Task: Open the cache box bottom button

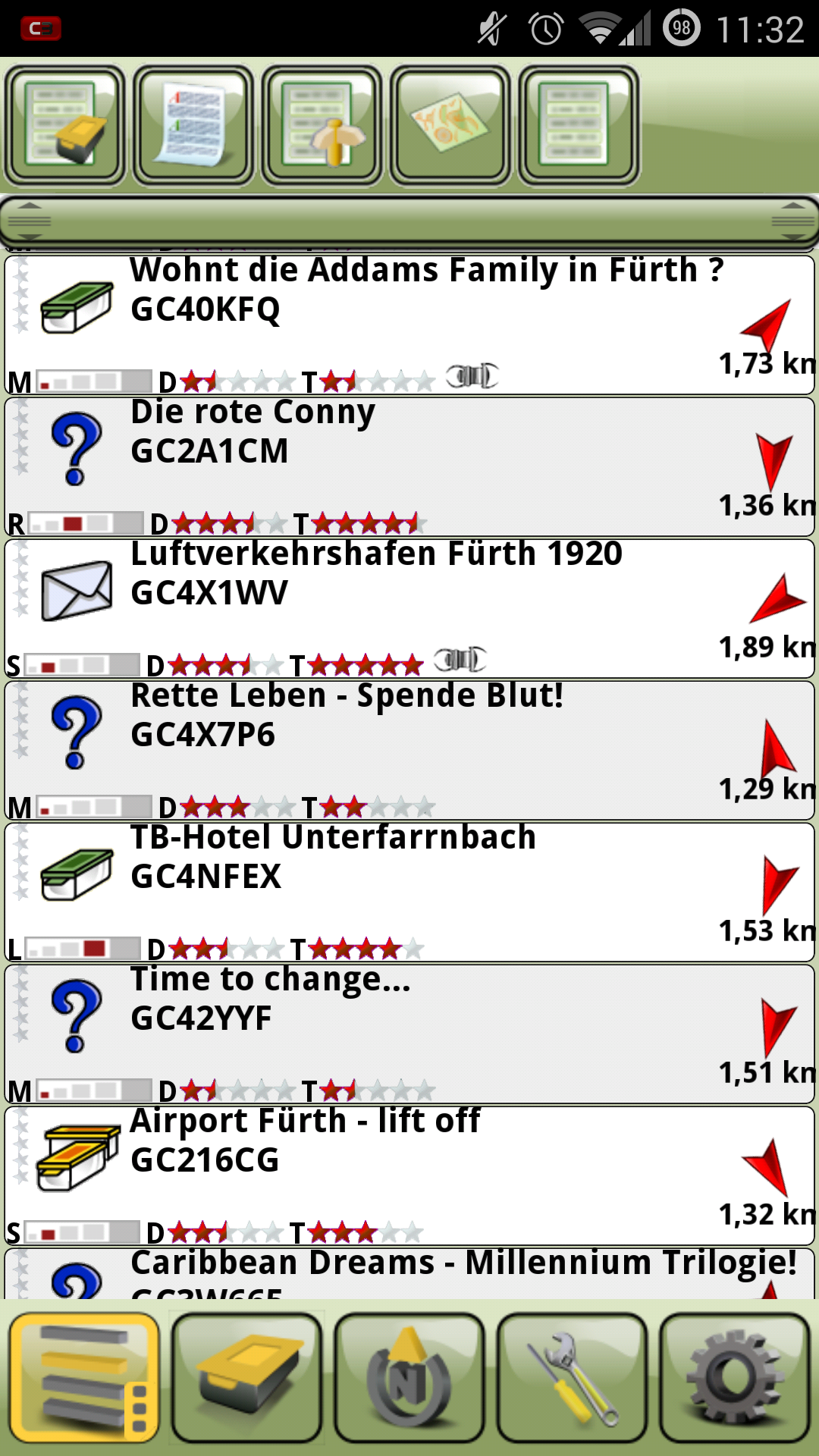Action: (x=246, y=1377)
